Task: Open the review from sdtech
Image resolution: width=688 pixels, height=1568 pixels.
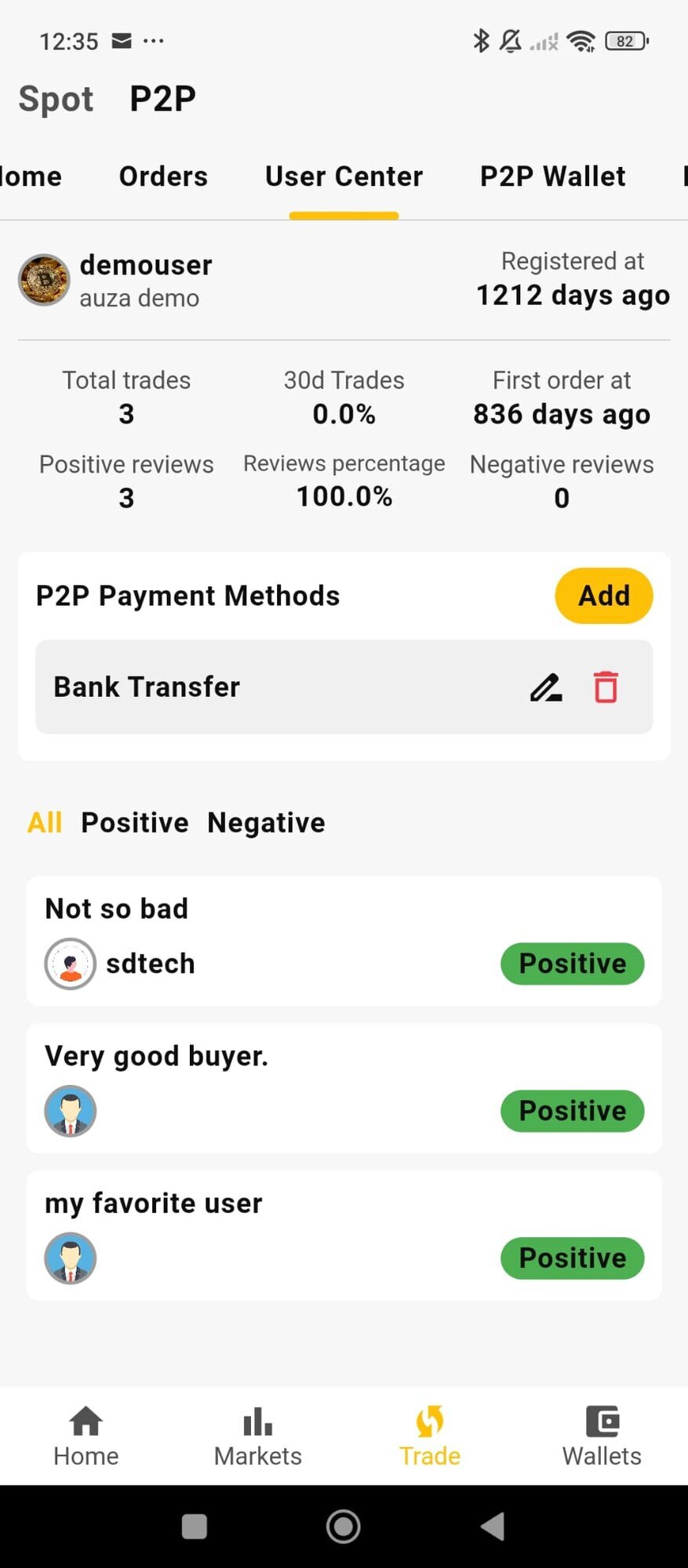Action: pyautogui.click(x=344, y=941)
